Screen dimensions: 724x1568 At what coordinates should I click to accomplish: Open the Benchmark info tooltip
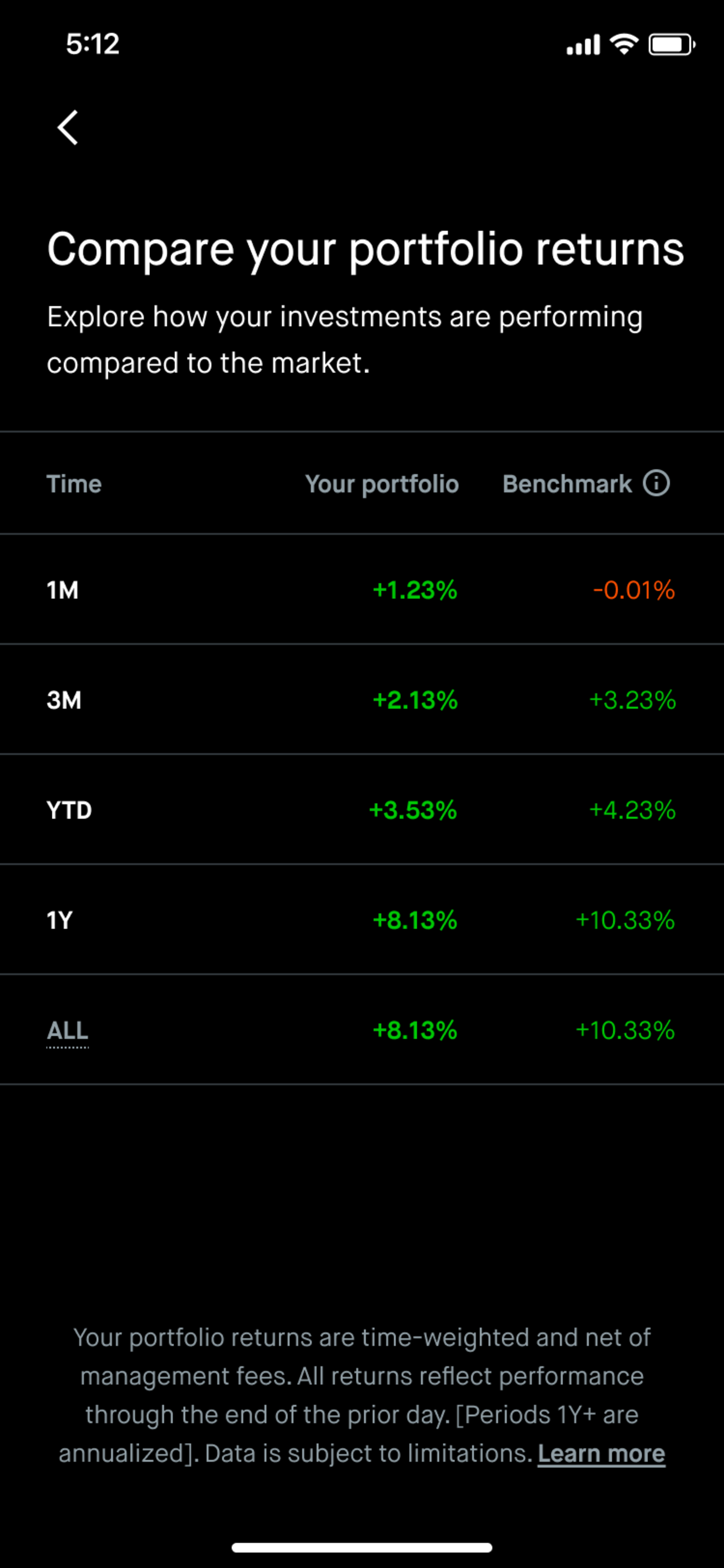[x=656, y=483]
